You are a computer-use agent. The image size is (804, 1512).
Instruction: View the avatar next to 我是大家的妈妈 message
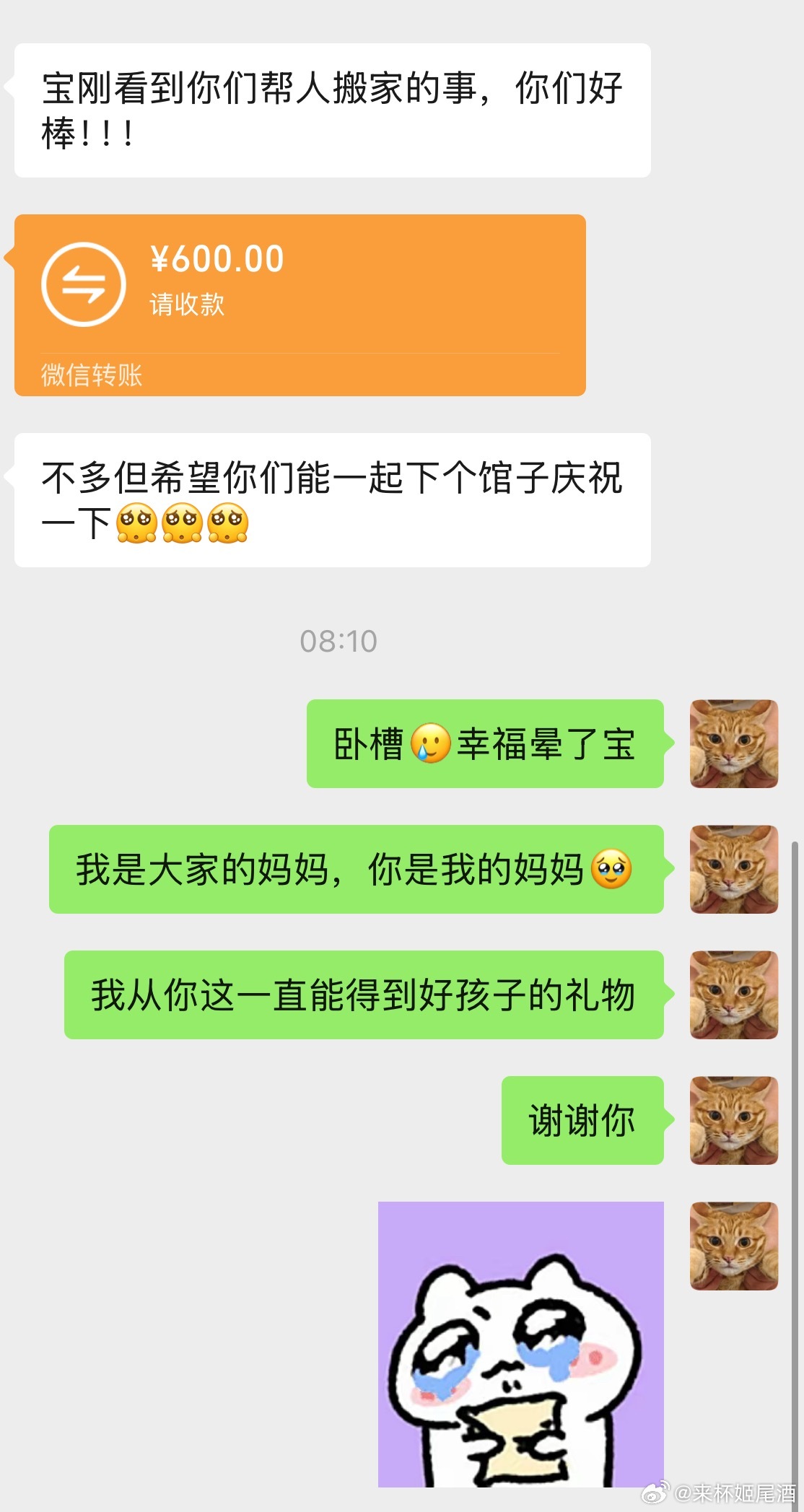(733, 869)
